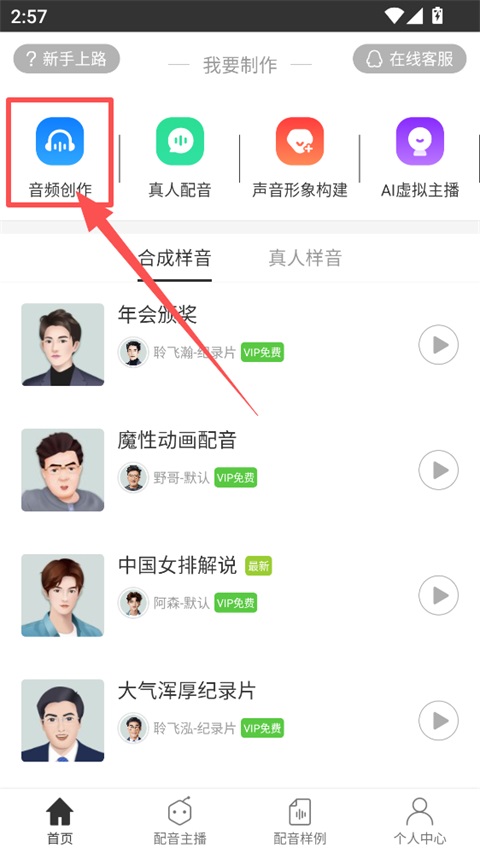Image resolution: width=480 pixels, height=853 pixels.
Task: Switch to the 合成样音 tab
Action: 175,258
